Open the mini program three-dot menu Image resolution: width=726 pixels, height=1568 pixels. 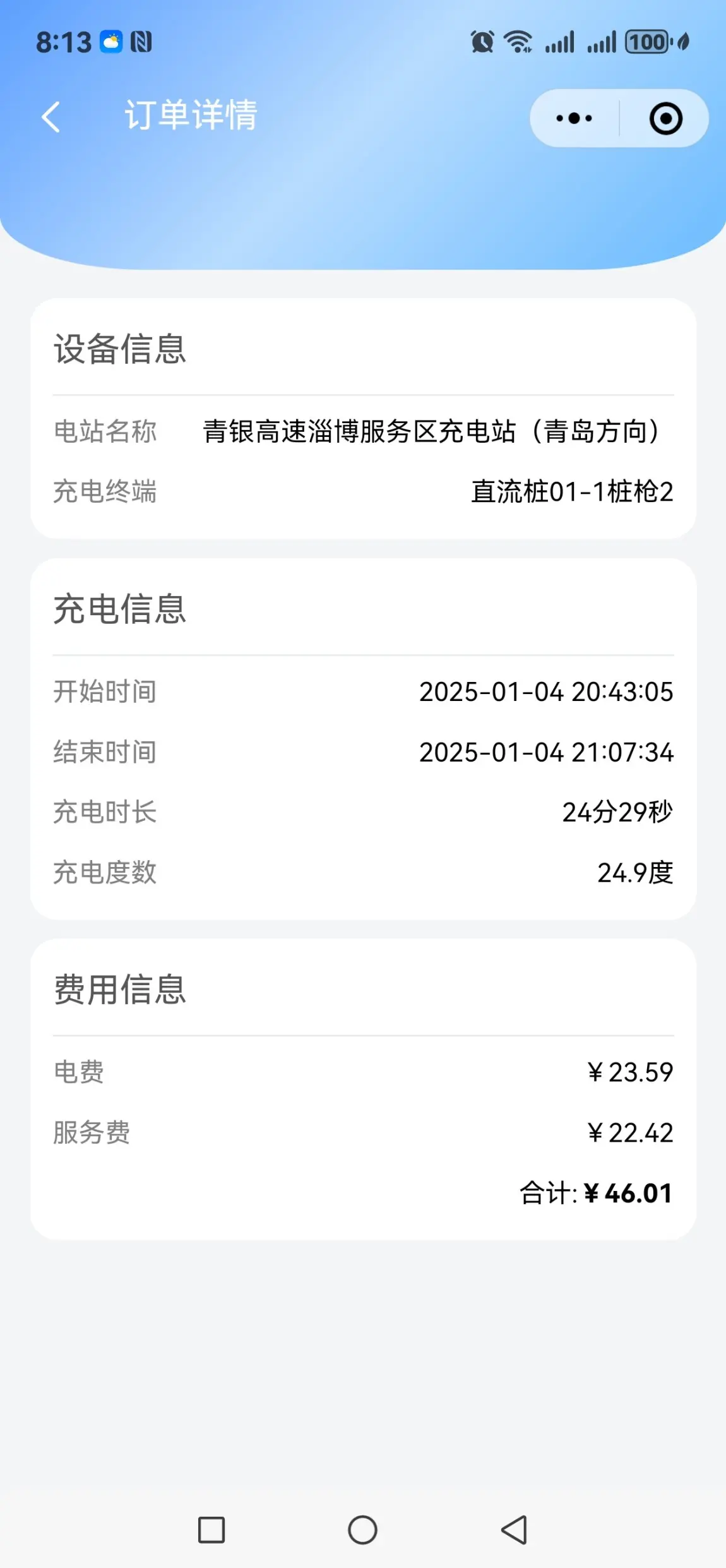(574, 118)
